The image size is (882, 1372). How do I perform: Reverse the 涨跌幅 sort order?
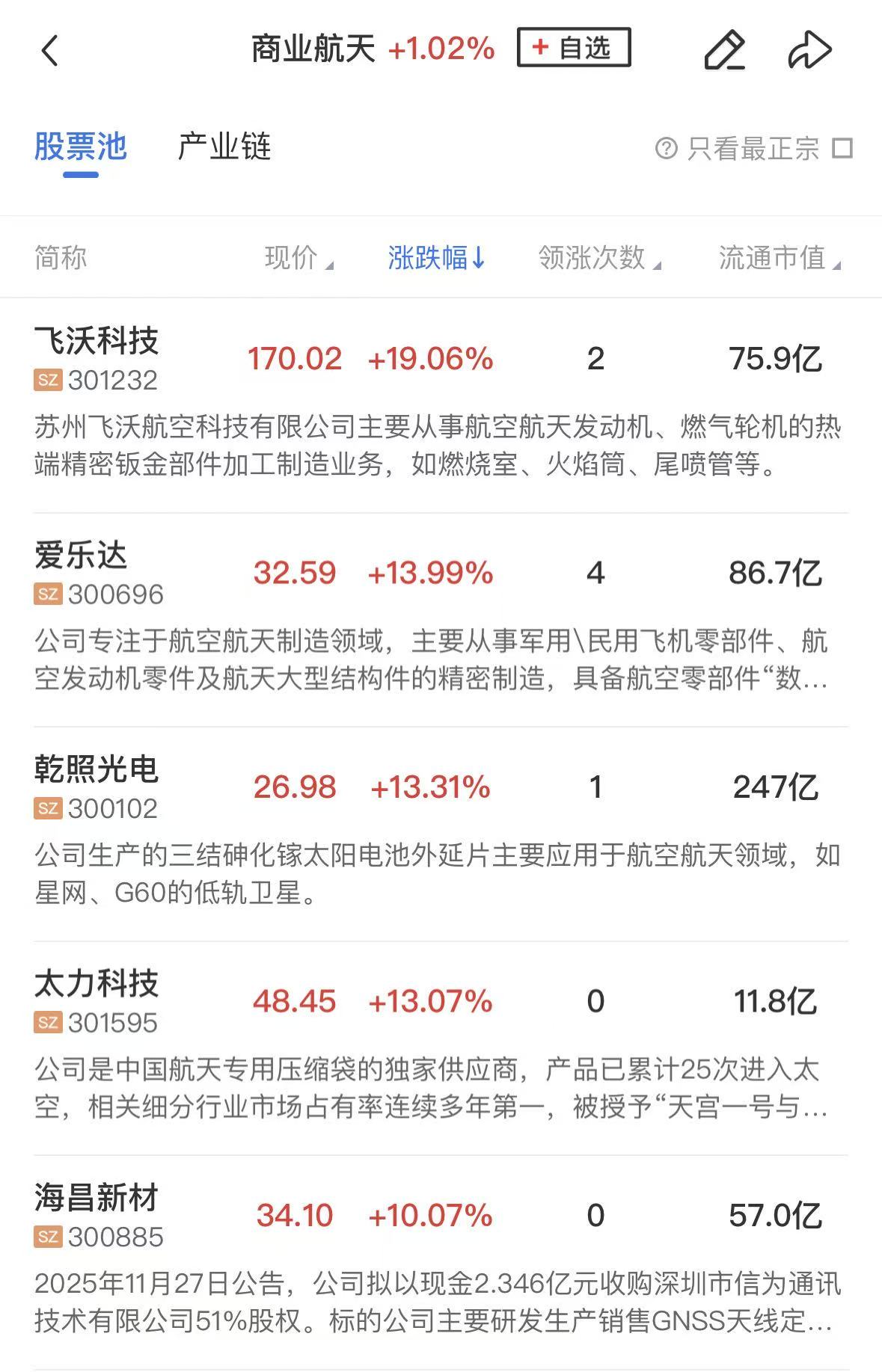click(x=437, y=258)
